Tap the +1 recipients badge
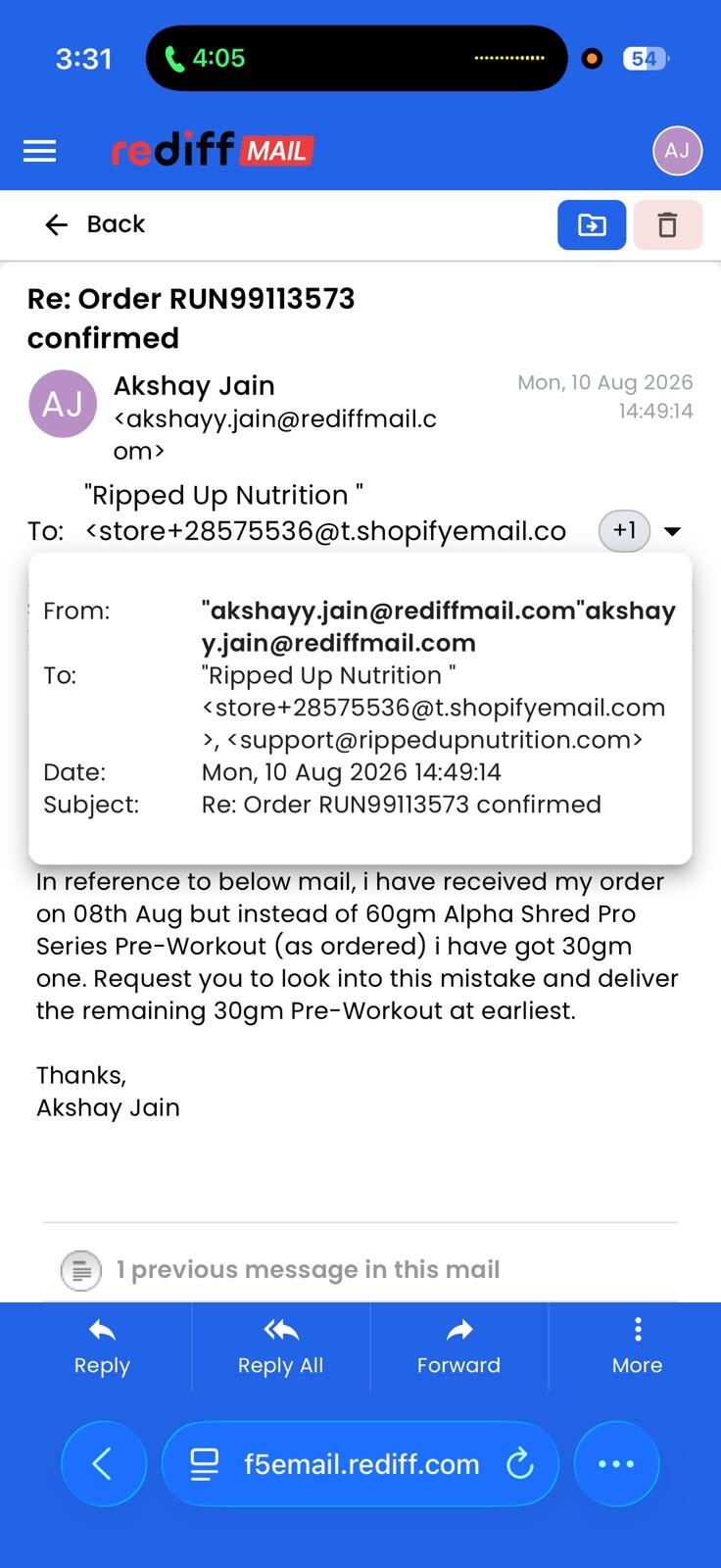Screen dimensions: 721x1568 point(624,530)
